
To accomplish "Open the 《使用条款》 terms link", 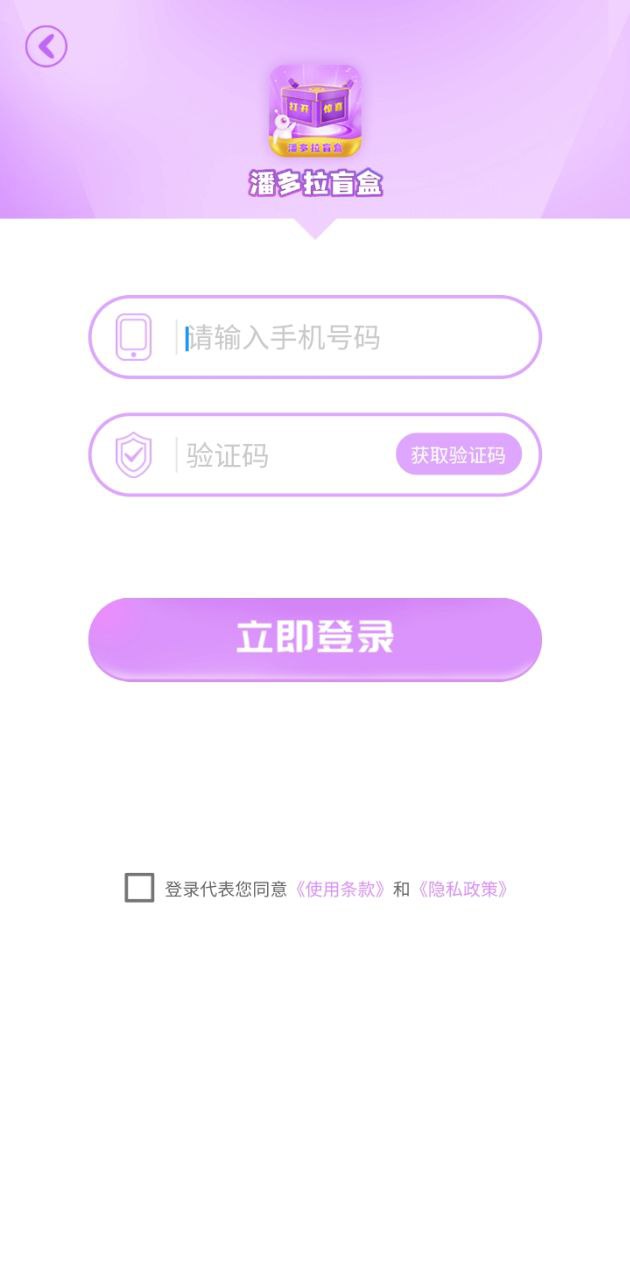I will click(x=340, y=889).
